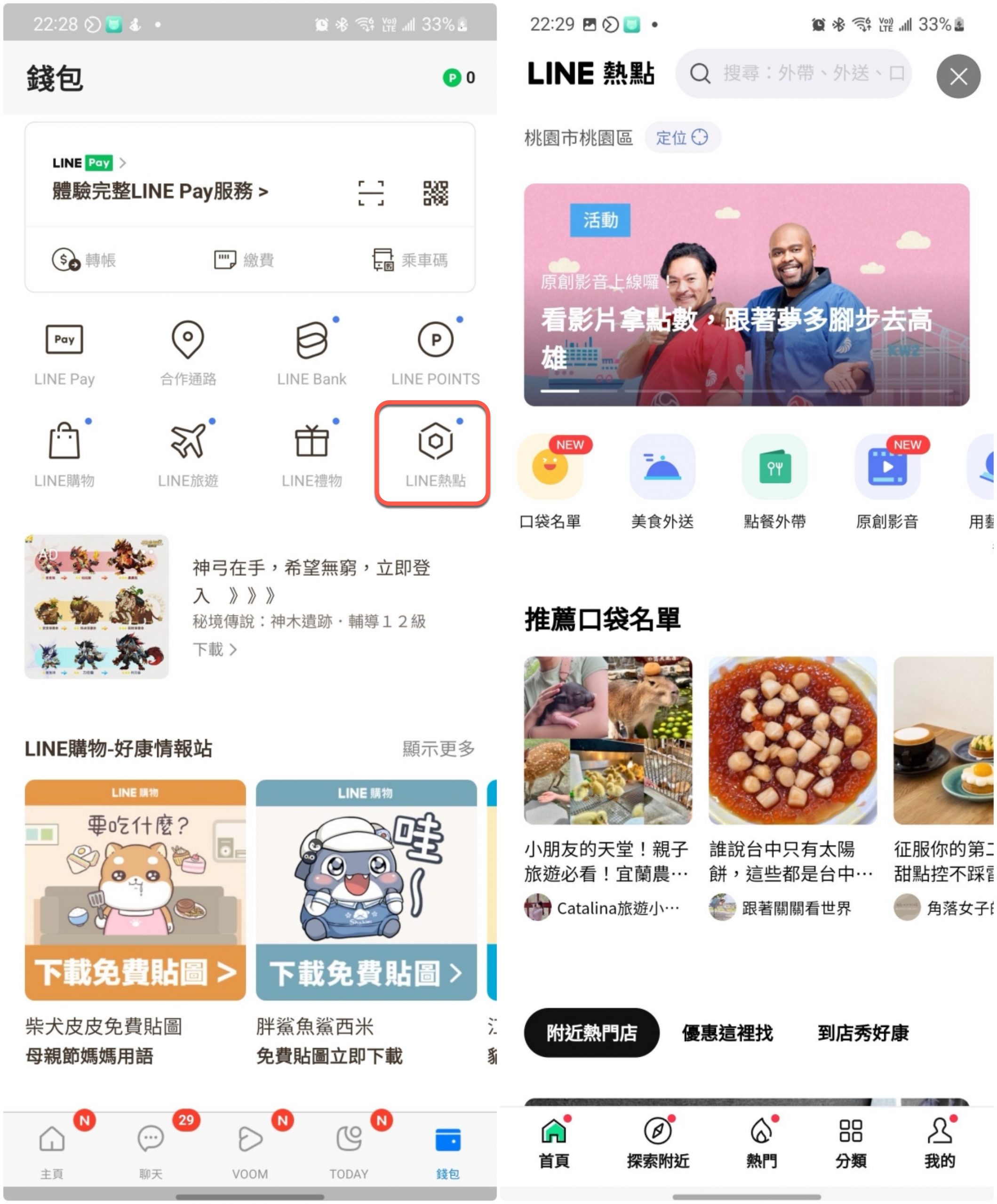
Task: Show more of LINE購物-好康情報站
Action: 438,748
